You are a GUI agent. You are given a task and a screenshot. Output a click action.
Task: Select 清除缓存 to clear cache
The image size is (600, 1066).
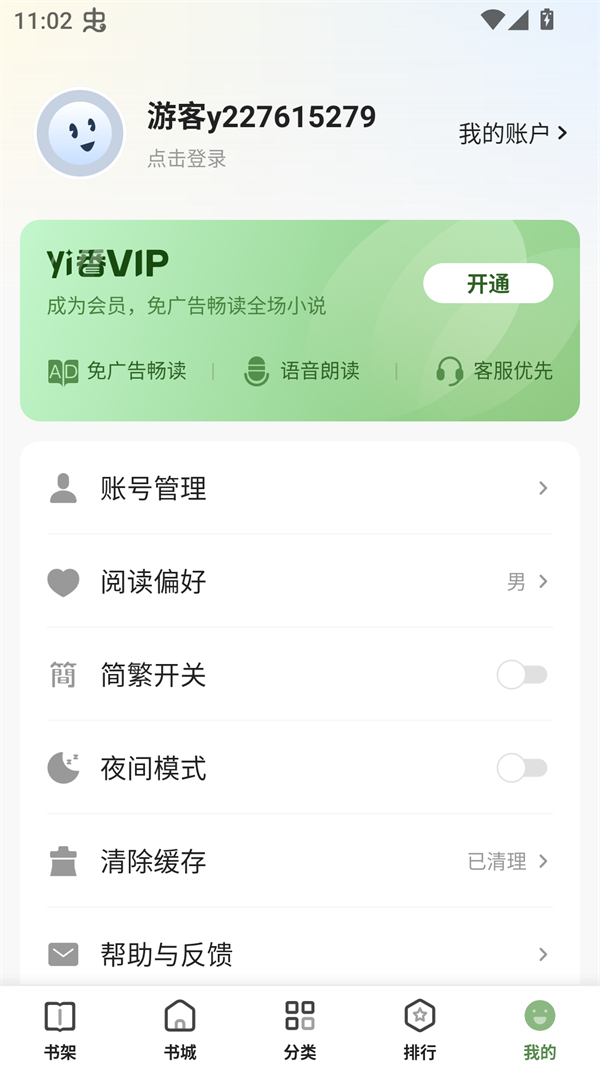pos(300,861)
